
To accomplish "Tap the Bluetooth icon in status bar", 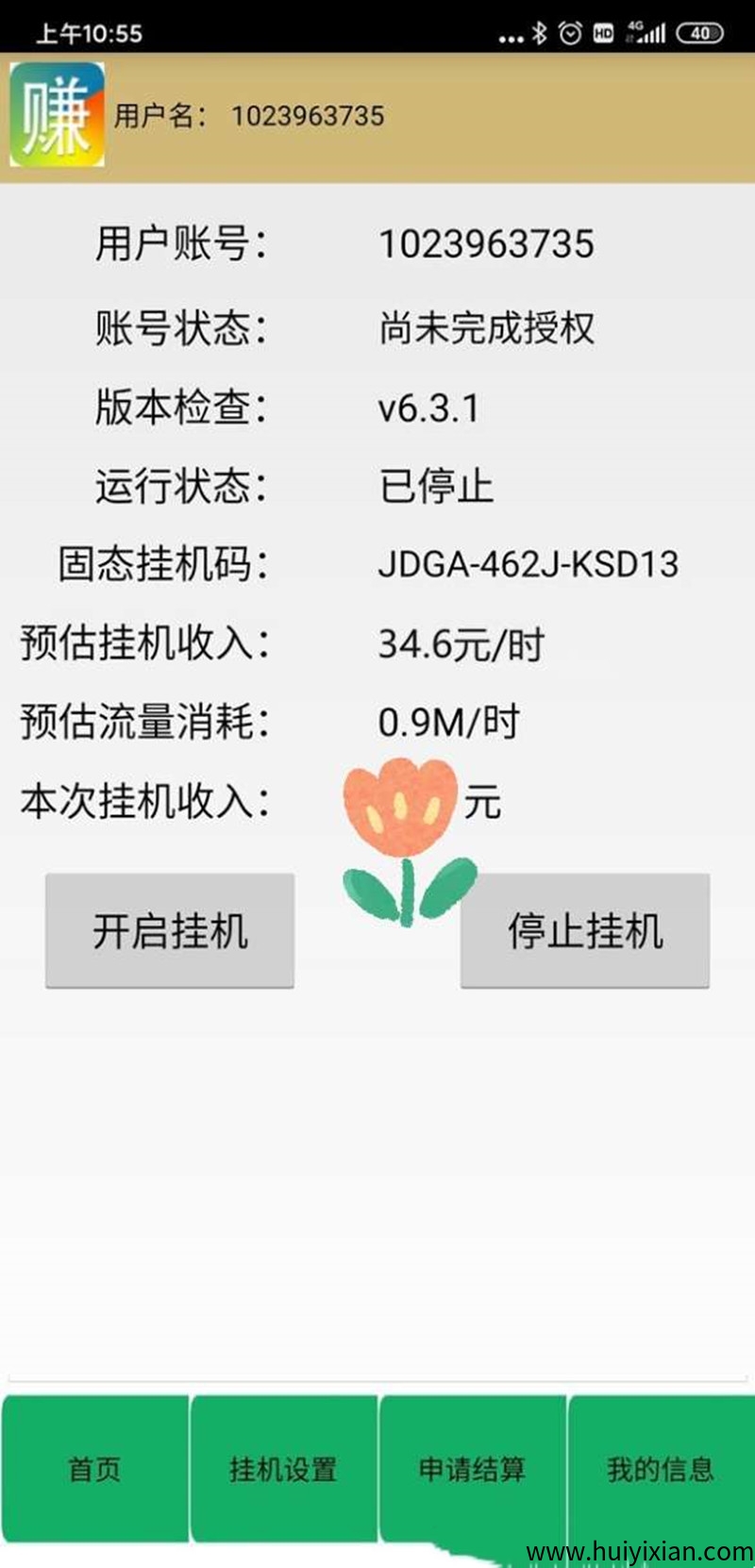I will (540, 33).
